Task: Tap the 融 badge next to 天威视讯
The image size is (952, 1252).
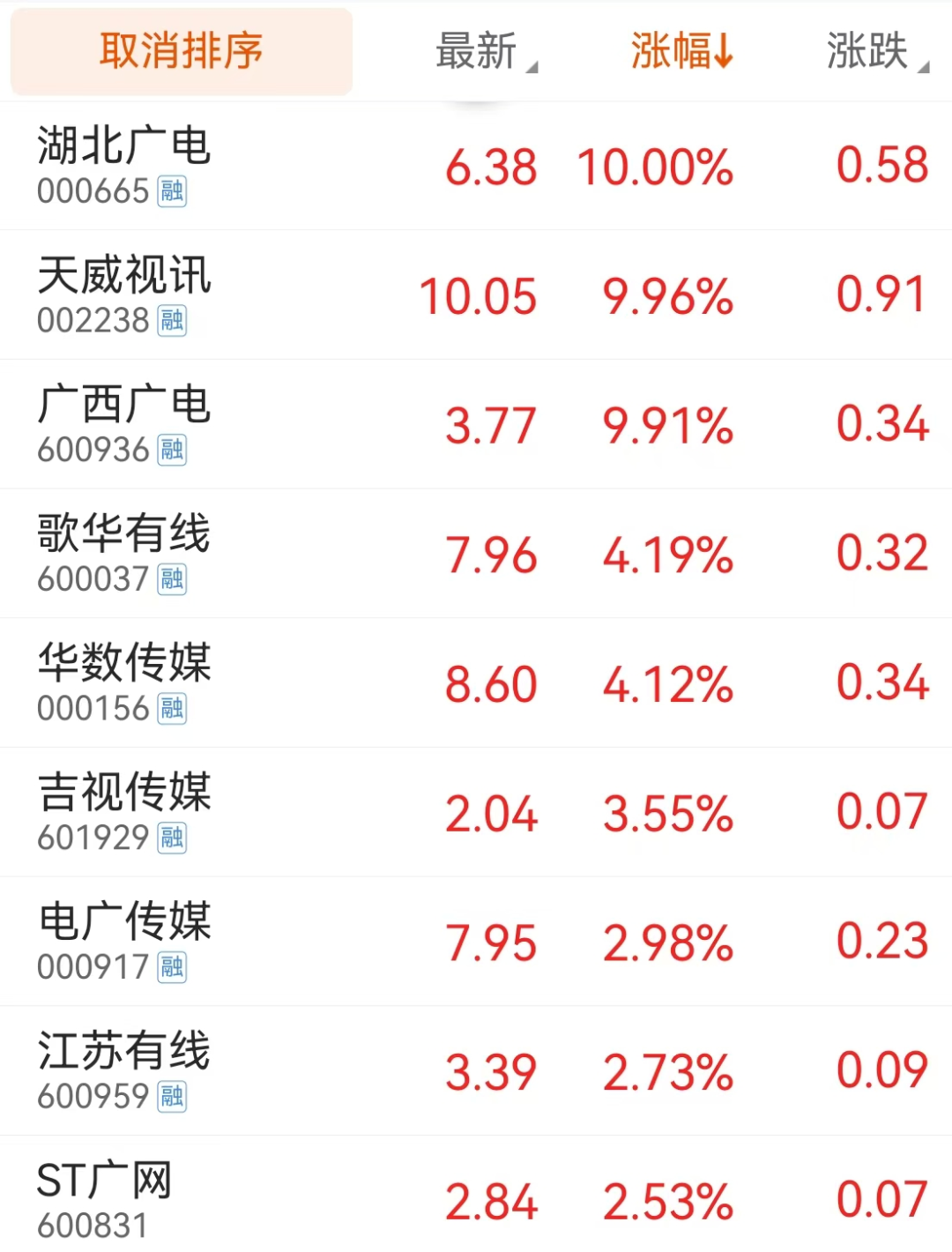Action: coord(173,322)
